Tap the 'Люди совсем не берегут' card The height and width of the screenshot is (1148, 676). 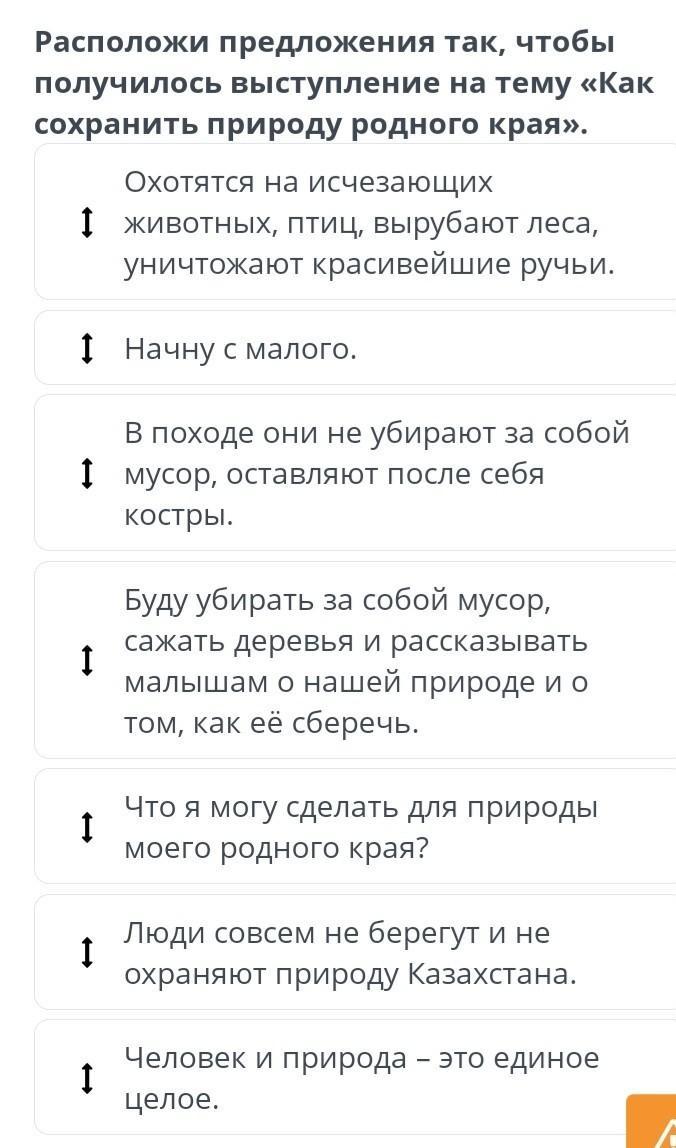355,953
